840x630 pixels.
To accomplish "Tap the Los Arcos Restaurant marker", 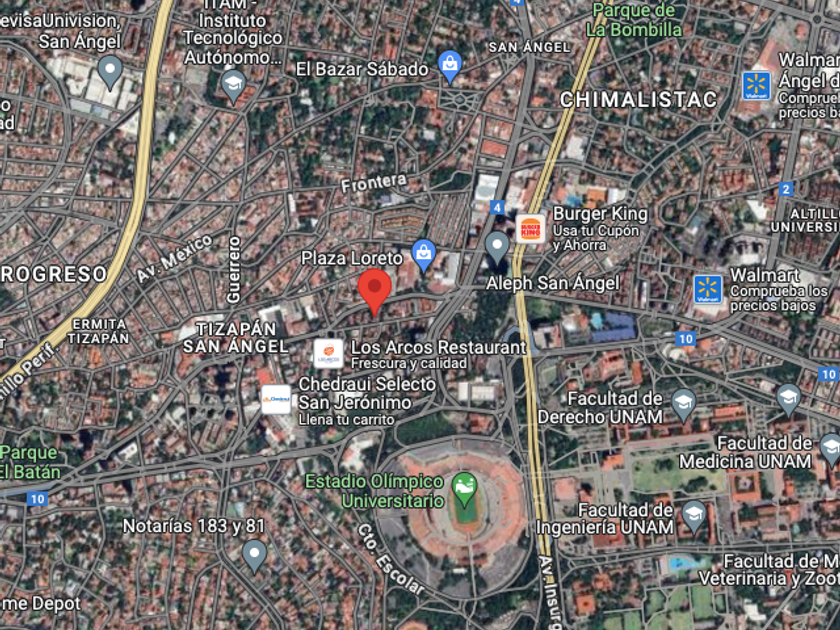I will coord(328,353).
